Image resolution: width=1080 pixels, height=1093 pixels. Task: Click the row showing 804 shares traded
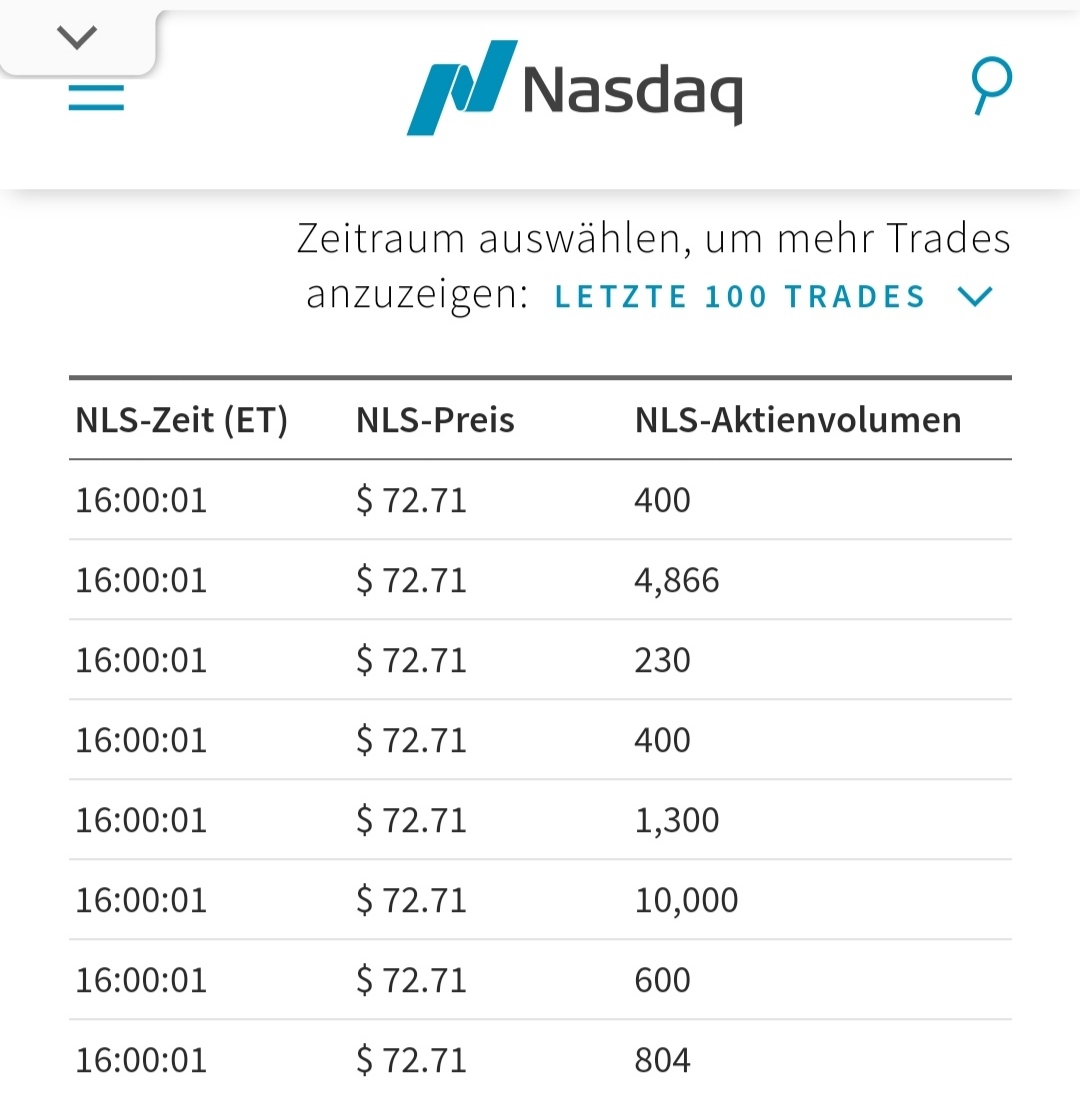pos(540,1059)
